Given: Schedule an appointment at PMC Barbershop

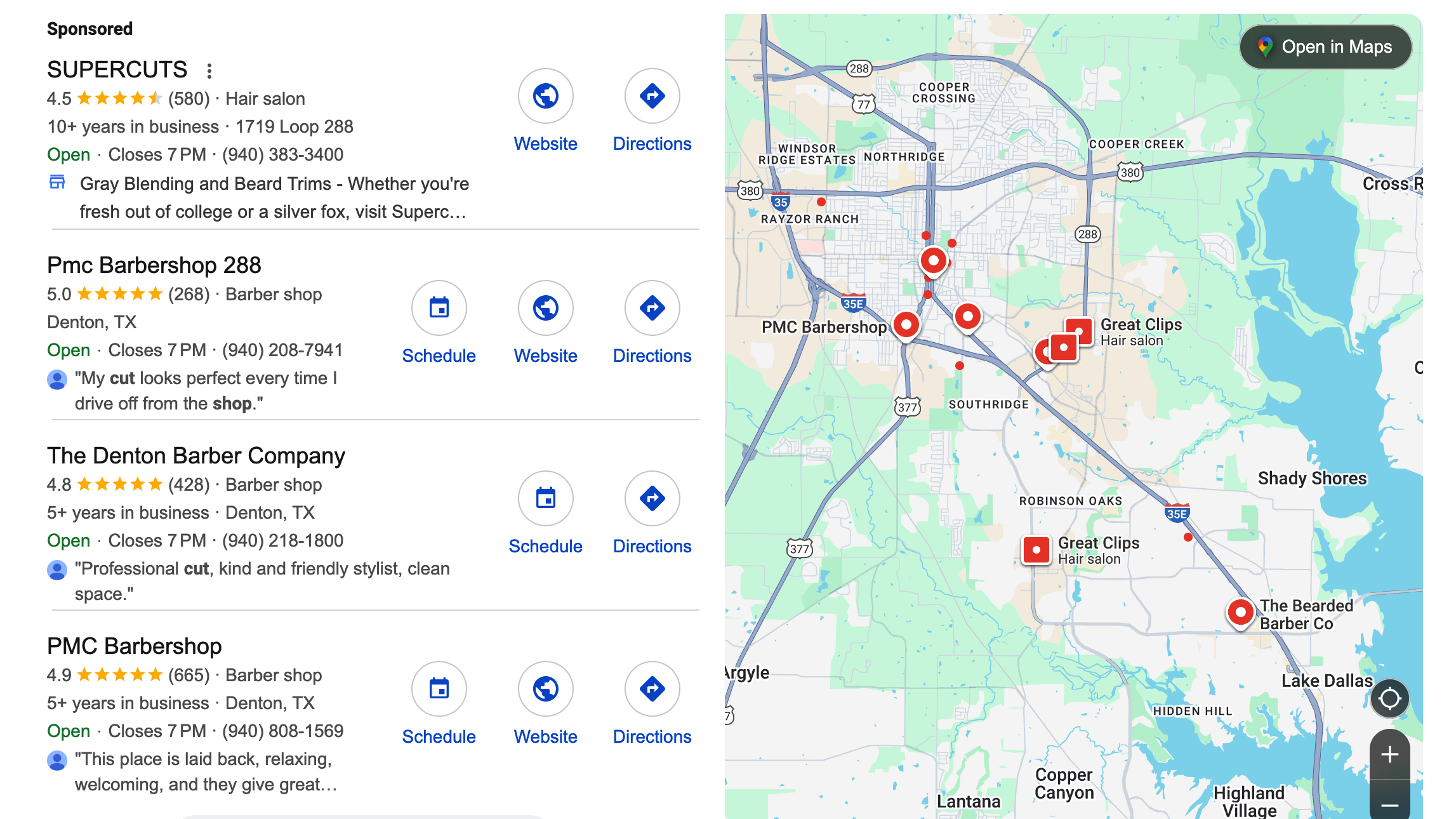Looking at the screenshot, I should click(x=439, y=689).
